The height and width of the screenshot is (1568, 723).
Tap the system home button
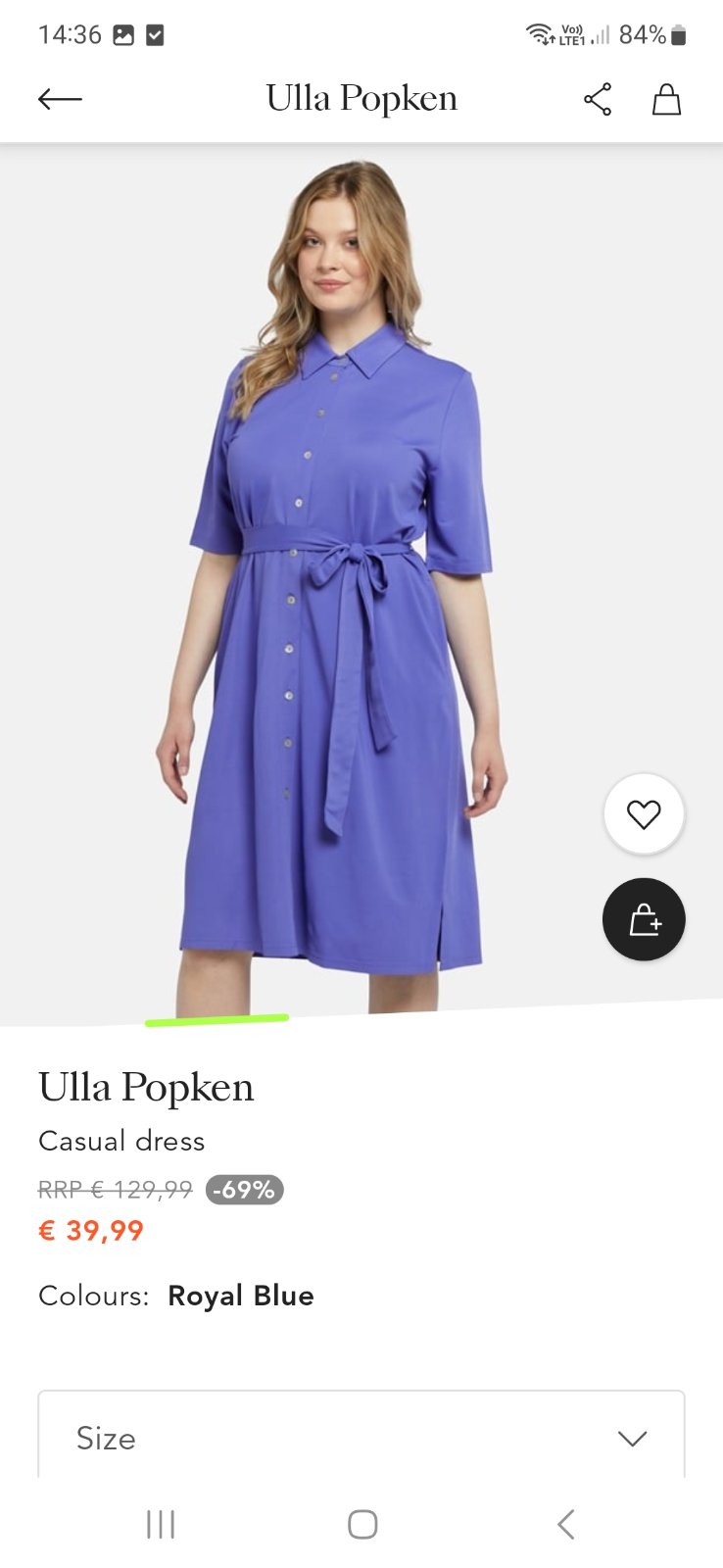[362, 1524]
